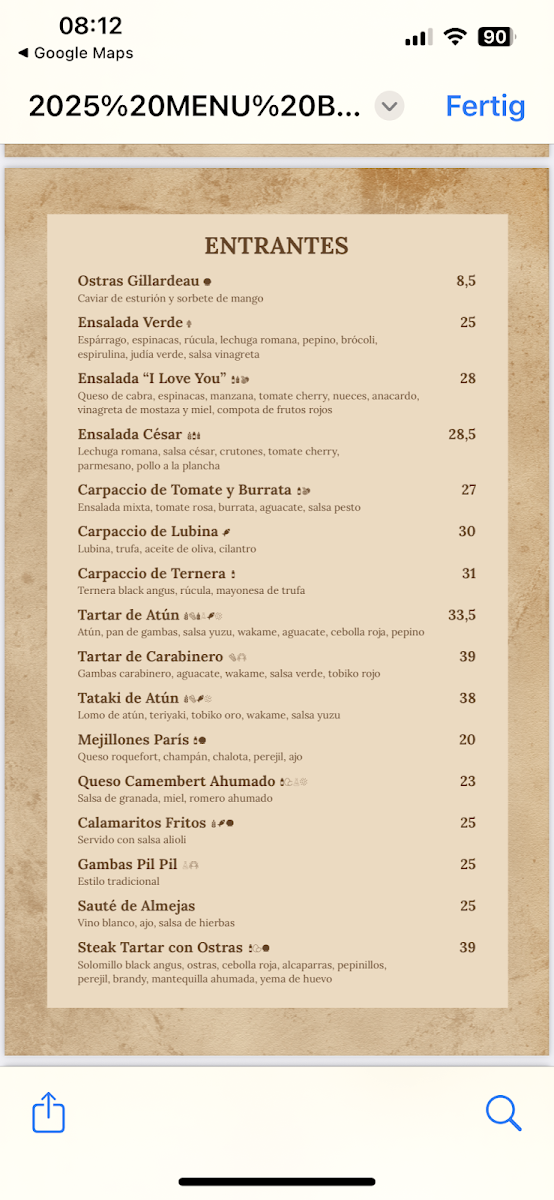
Task: Return to Google Maps via back link
Action: pos(75,53)
